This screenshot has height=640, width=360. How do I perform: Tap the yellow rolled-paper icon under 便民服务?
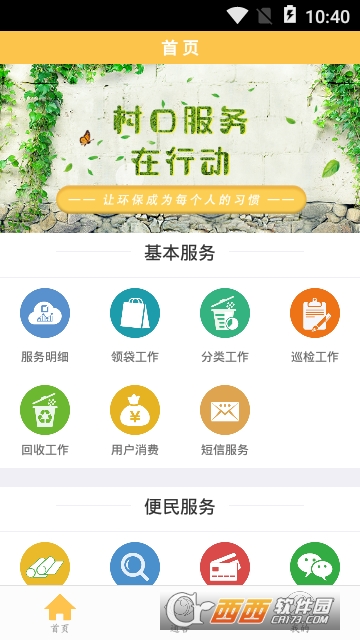pyautogui.click(x=45, y=564)
